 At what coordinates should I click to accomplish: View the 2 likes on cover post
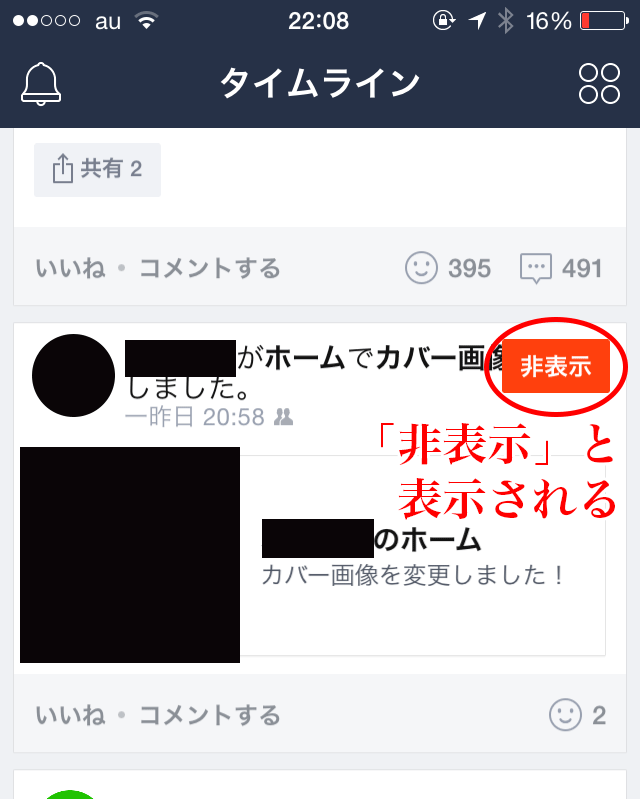tap(578, 715)
